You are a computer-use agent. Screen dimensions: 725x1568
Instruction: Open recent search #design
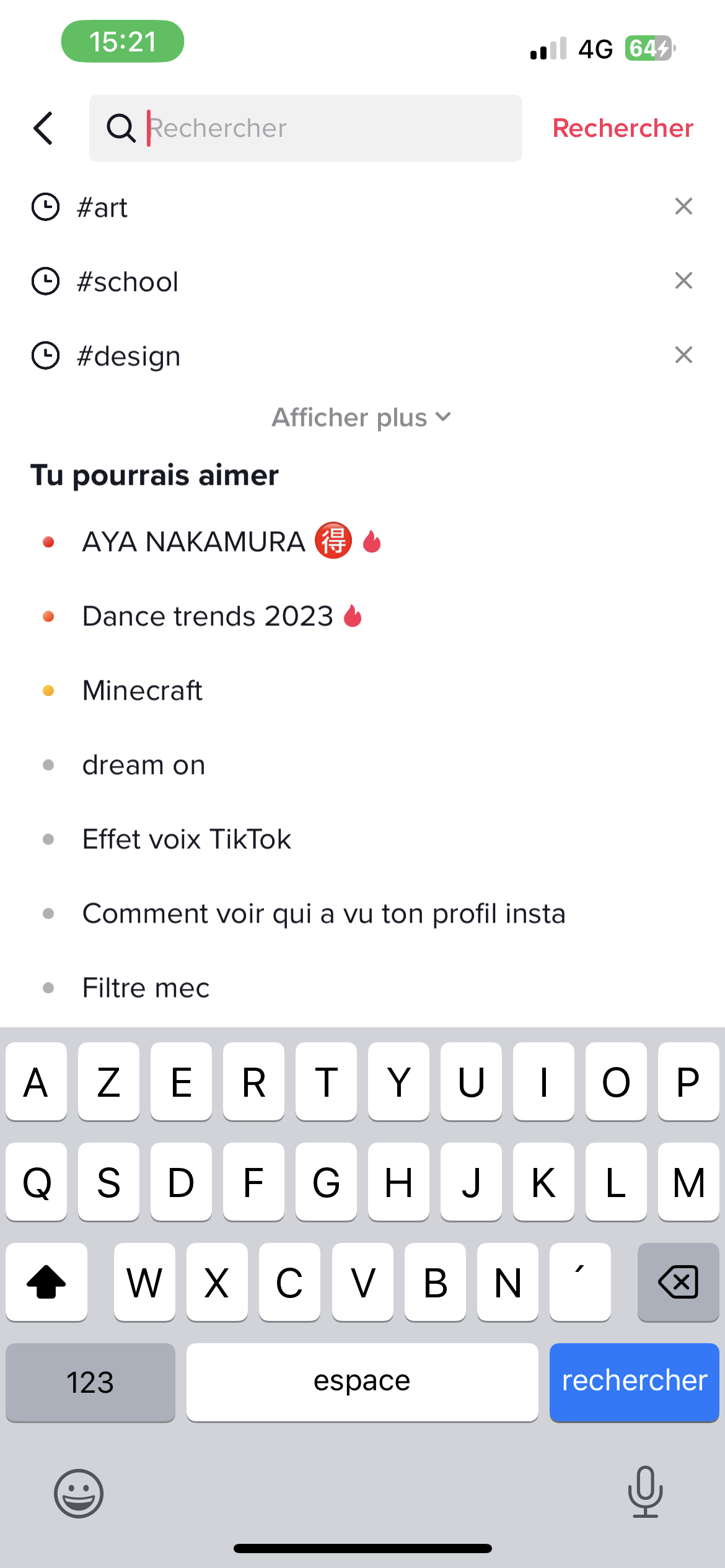(x=128, y=355)
